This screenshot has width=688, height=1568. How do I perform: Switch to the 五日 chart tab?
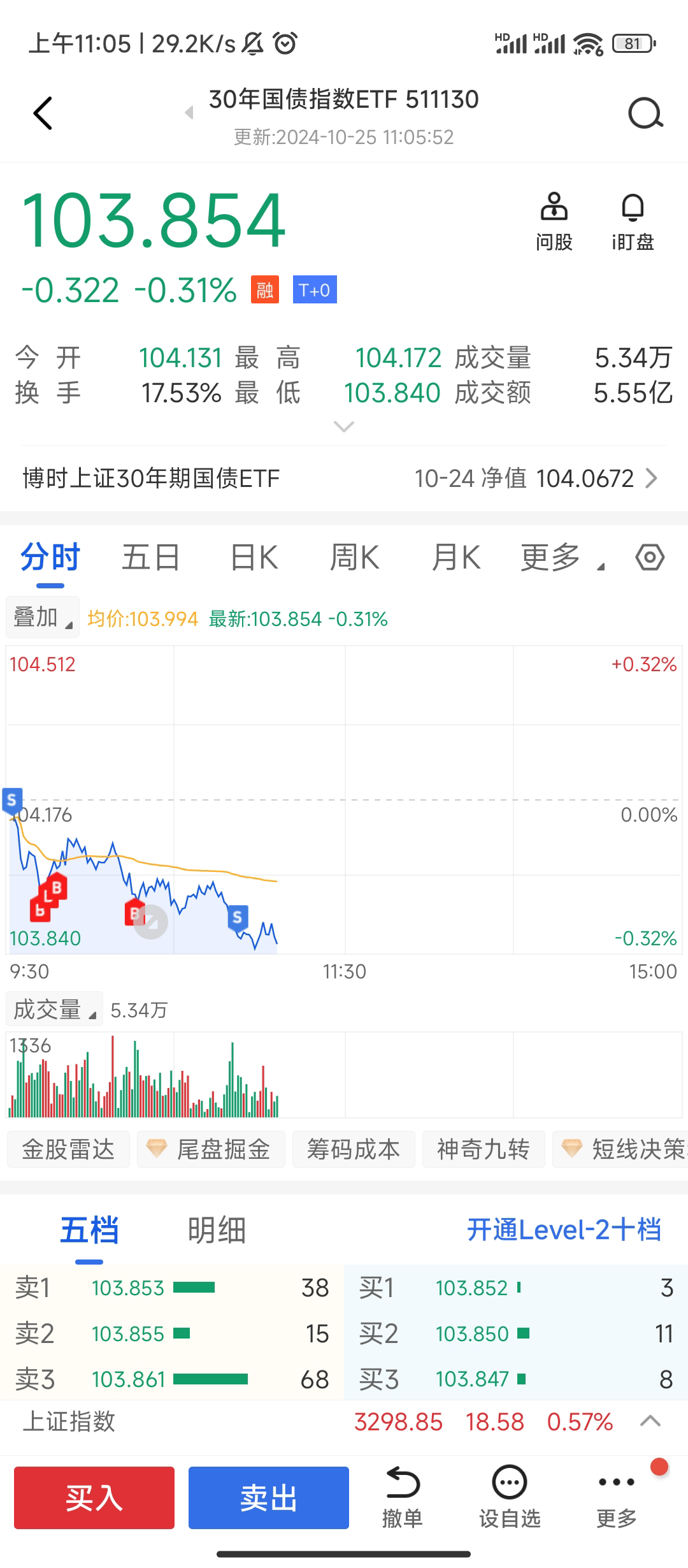point(151,558)
